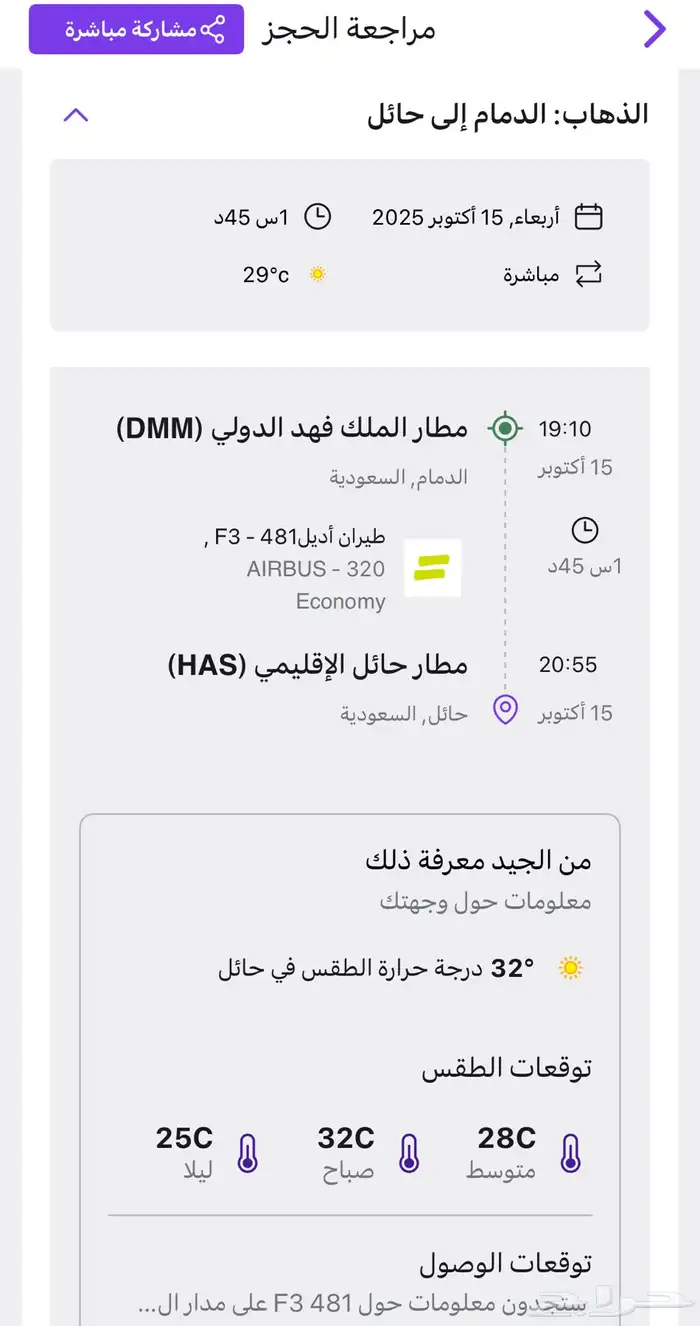Tap the live share button
The height and width of the screenshot is (1326, 700).
pyautogui.click(x=136, y=29)
